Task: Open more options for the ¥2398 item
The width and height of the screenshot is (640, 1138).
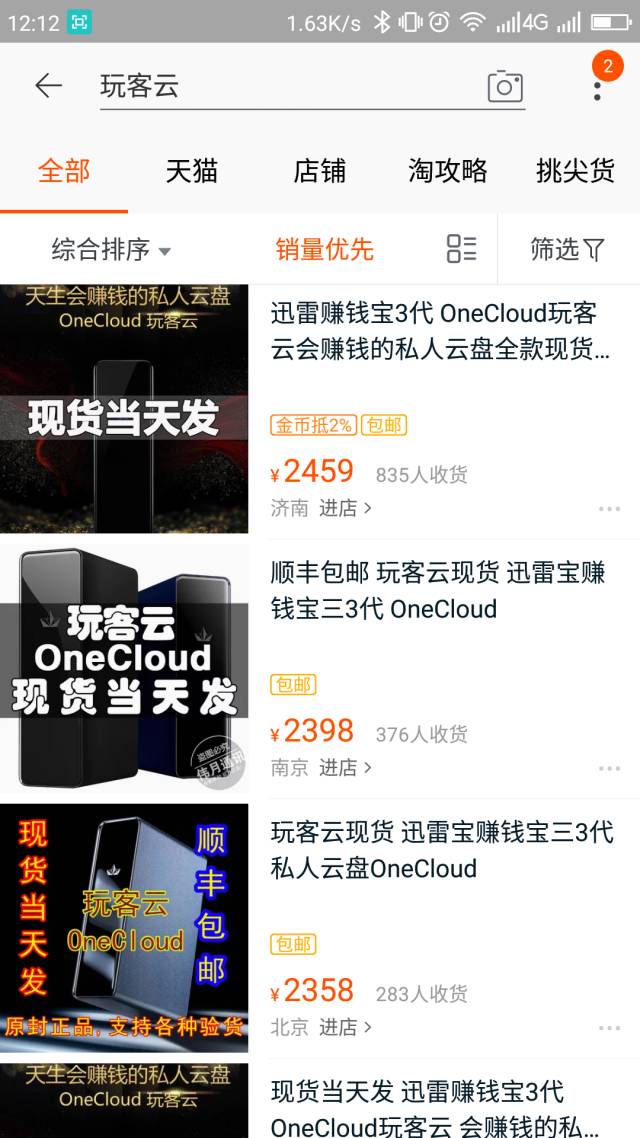Action: coord(609,769)
